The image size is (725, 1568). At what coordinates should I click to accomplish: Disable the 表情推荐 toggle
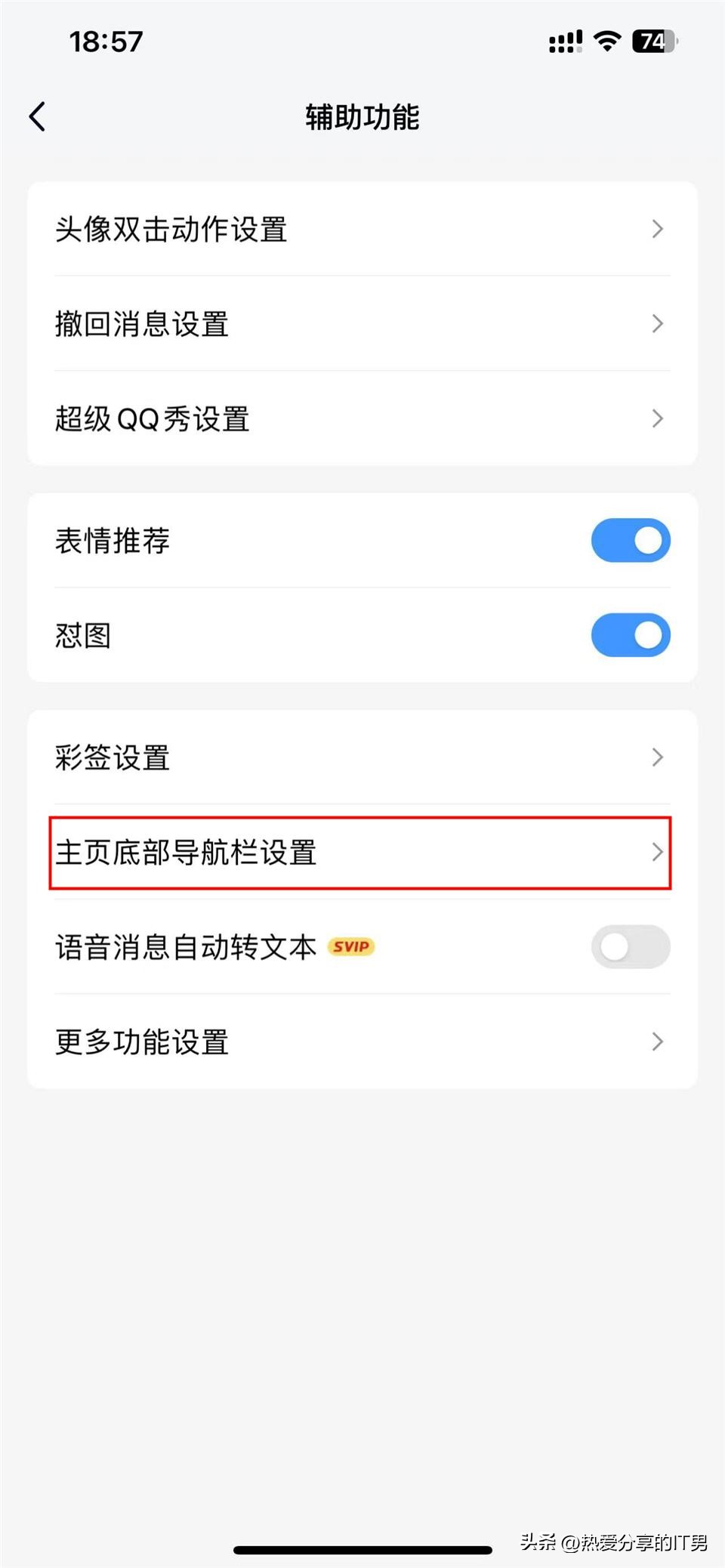click(631, 540)
